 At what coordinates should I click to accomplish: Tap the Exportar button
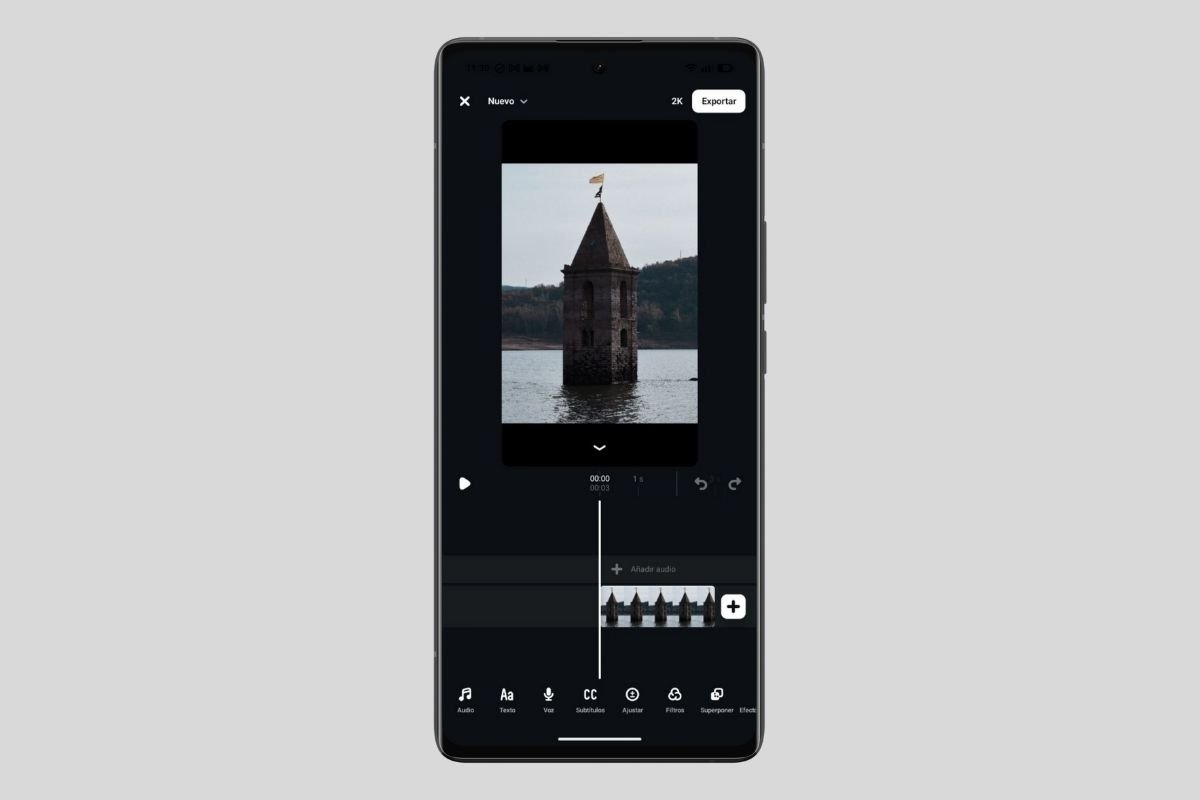[x=718, y=101]
